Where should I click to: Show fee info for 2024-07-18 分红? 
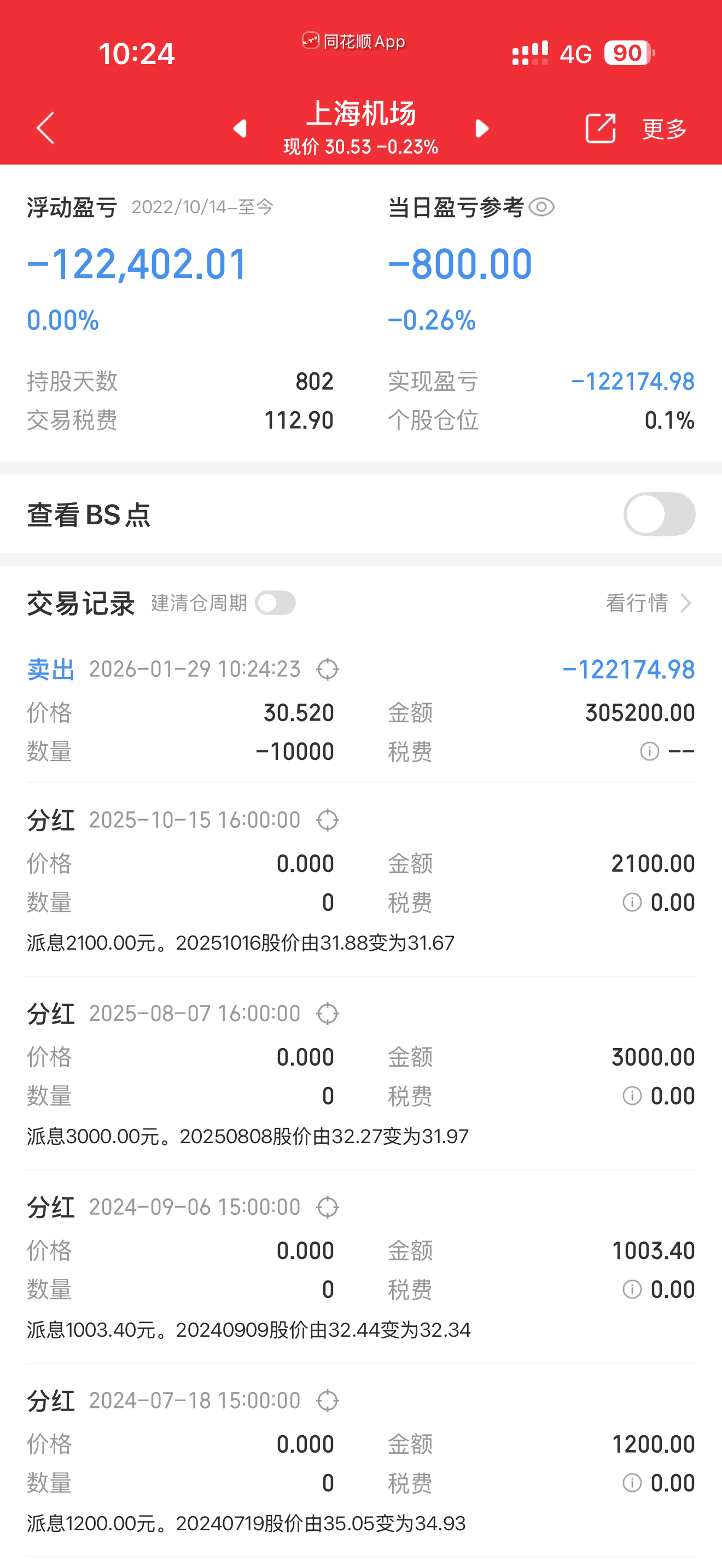point(632,1483)
